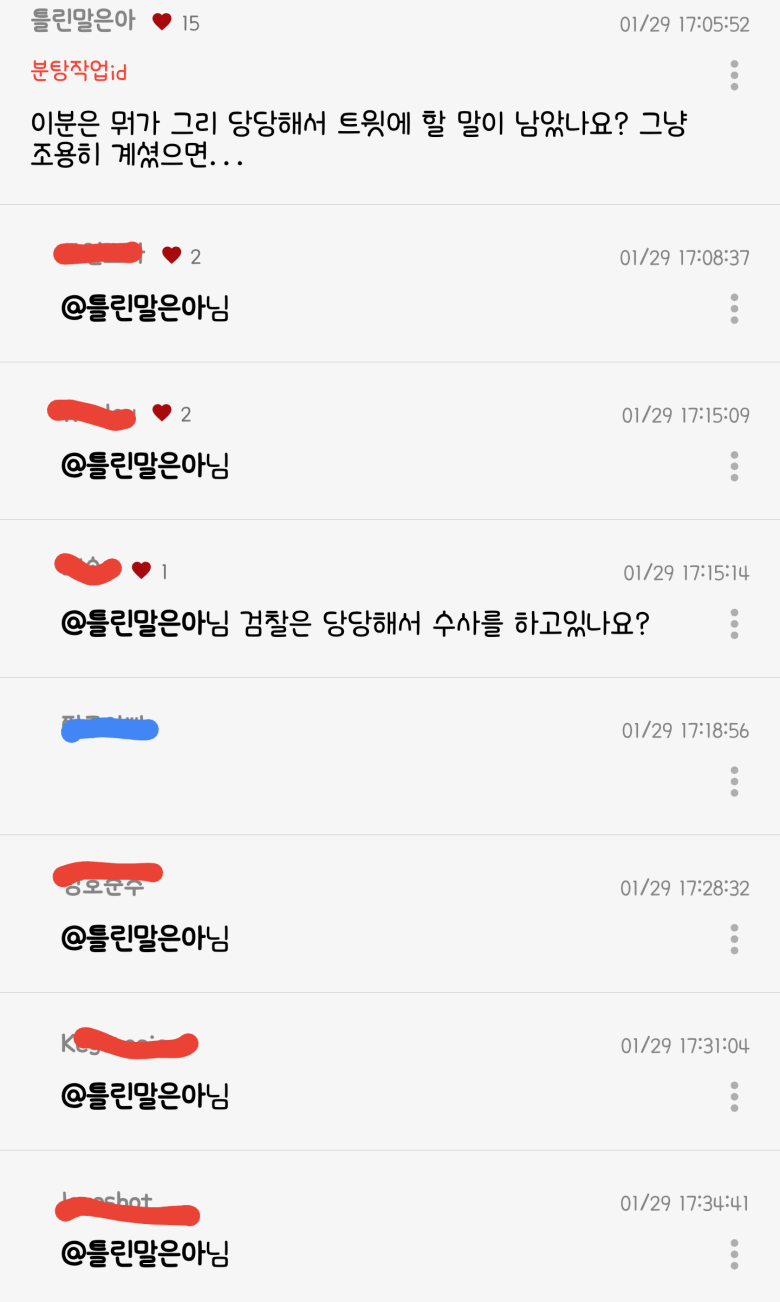
Task: Like the reply posted at 17:08:37
Action: coord(171,256)
